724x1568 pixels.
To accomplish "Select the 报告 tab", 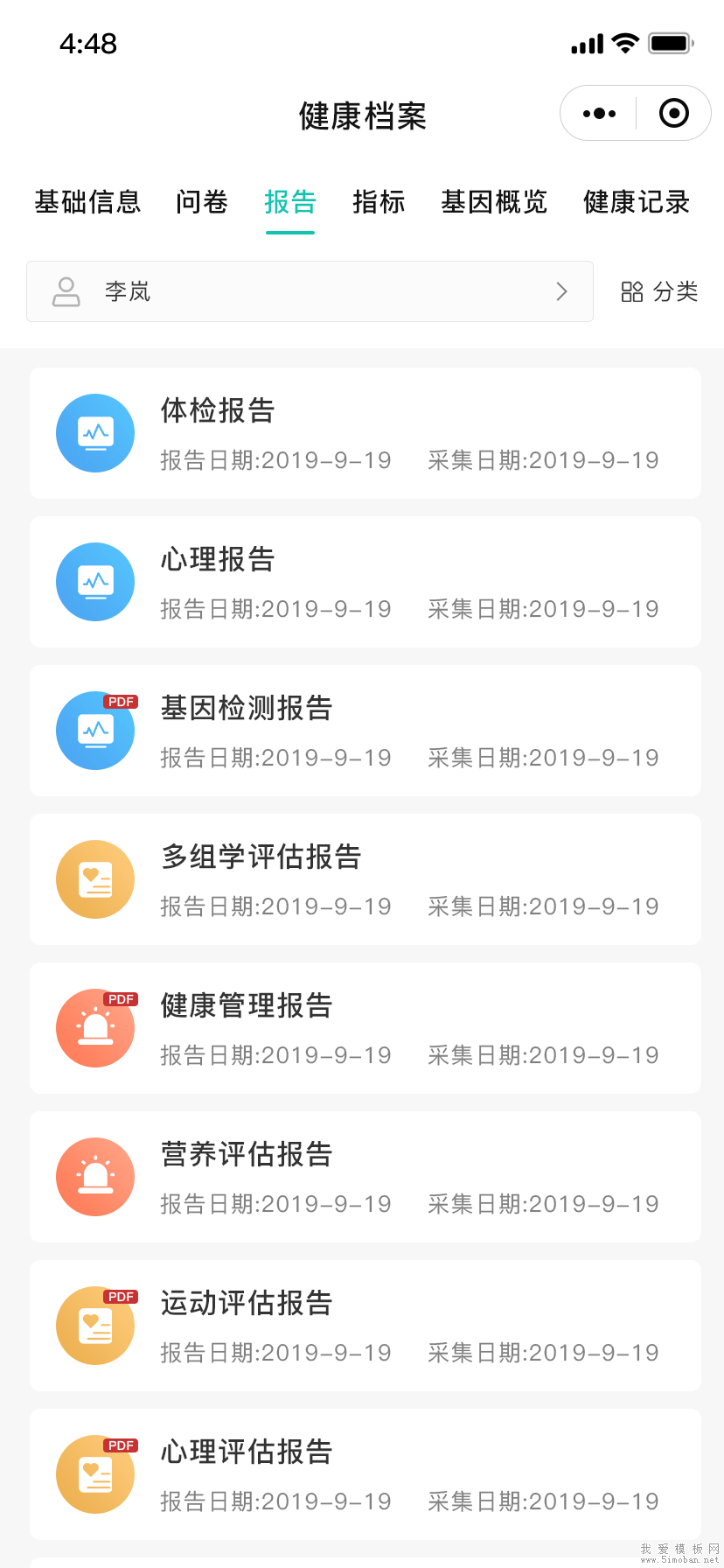I will (290, 202).
